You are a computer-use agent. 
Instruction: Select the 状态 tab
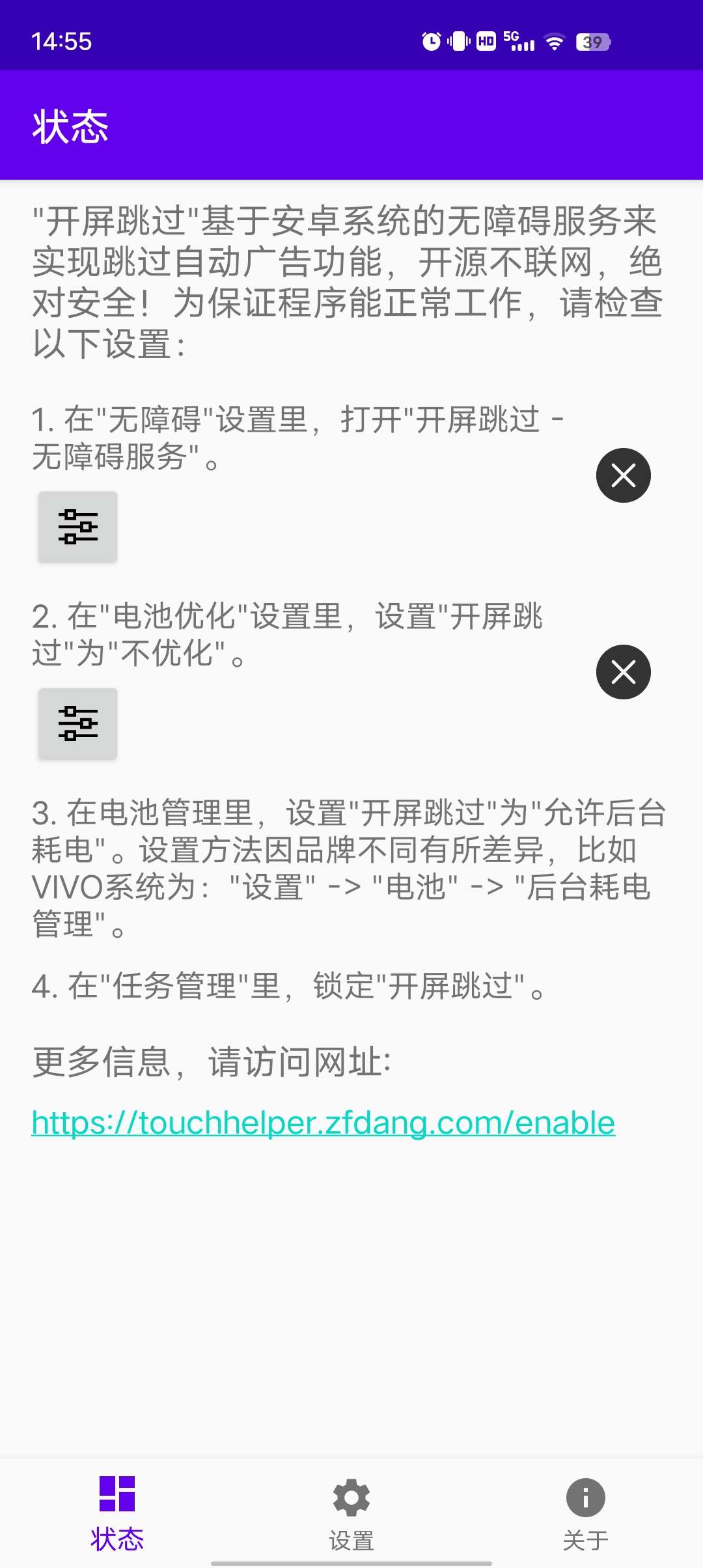pos(117,1513)
